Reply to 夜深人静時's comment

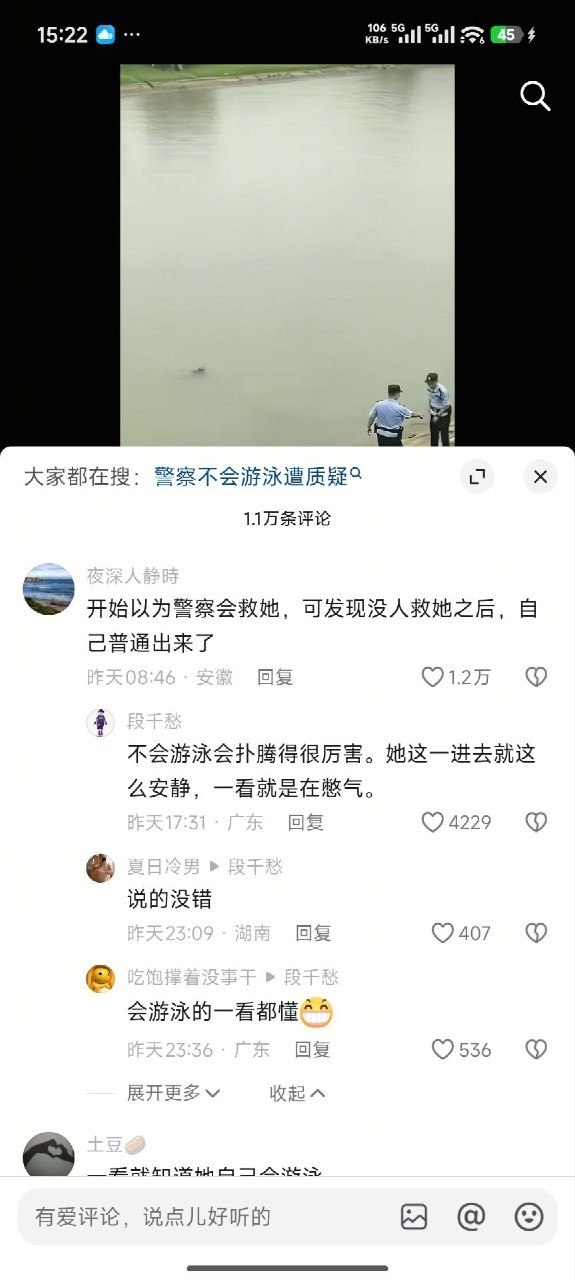[275, 677]
